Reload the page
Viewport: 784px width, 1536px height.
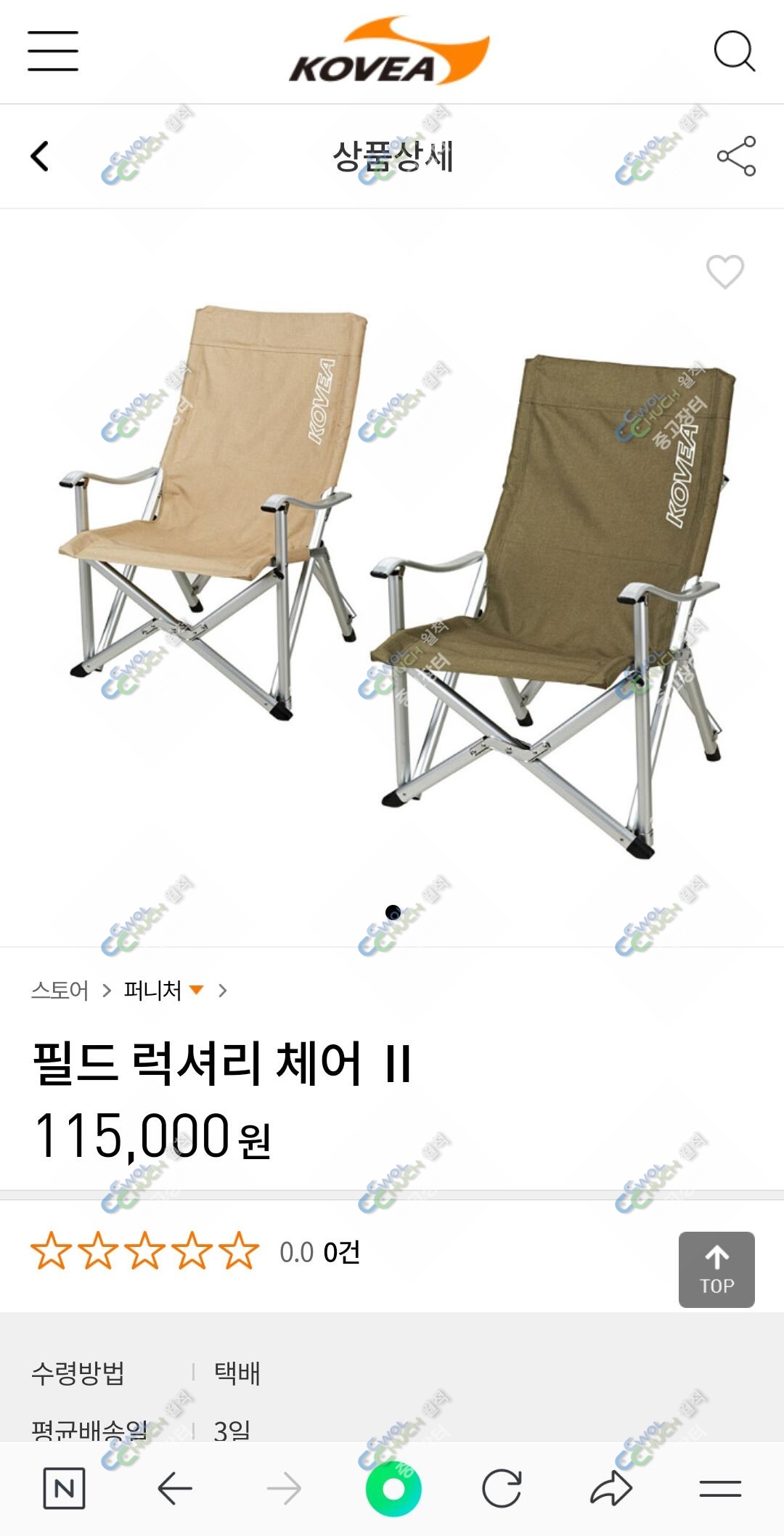pos(502,1489)
